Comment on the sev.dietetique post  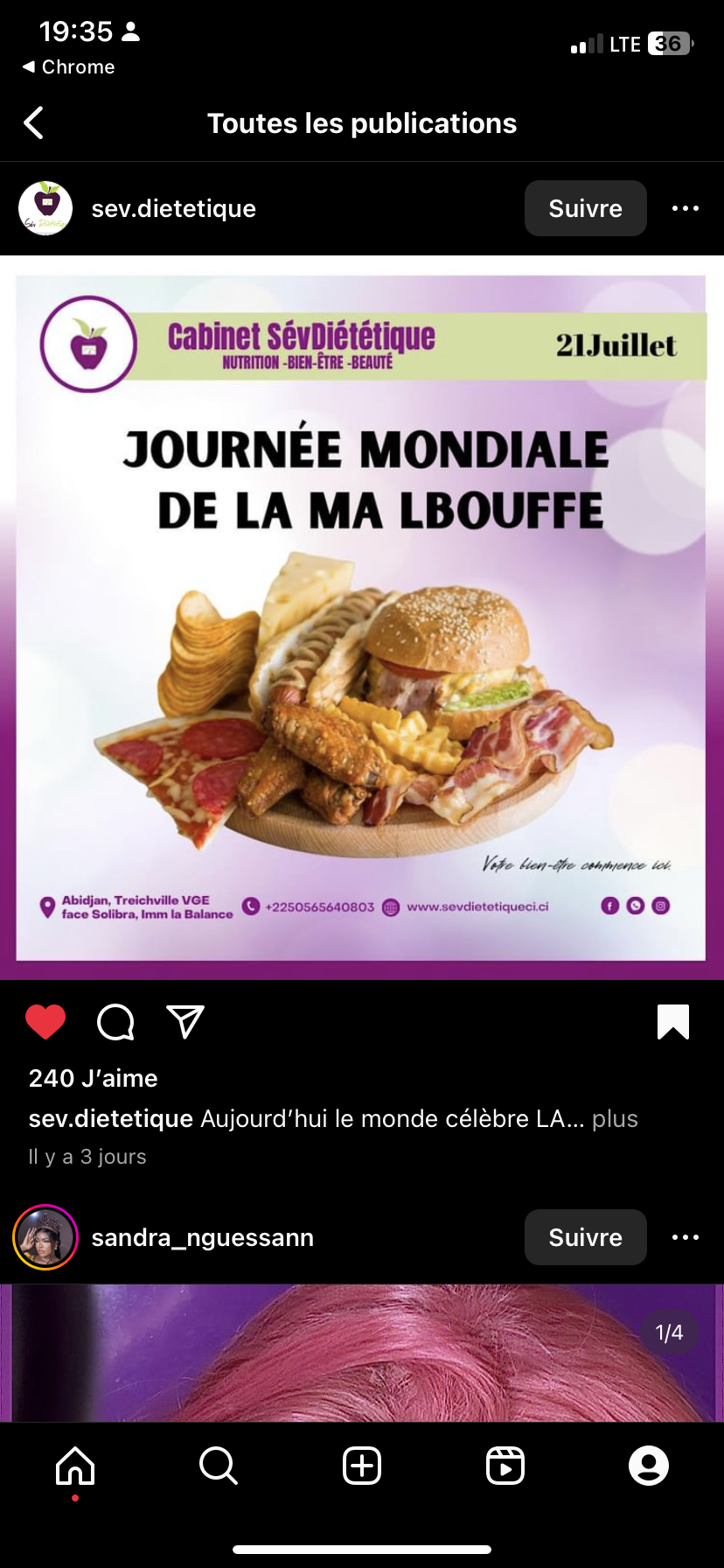coord(115,1022)
